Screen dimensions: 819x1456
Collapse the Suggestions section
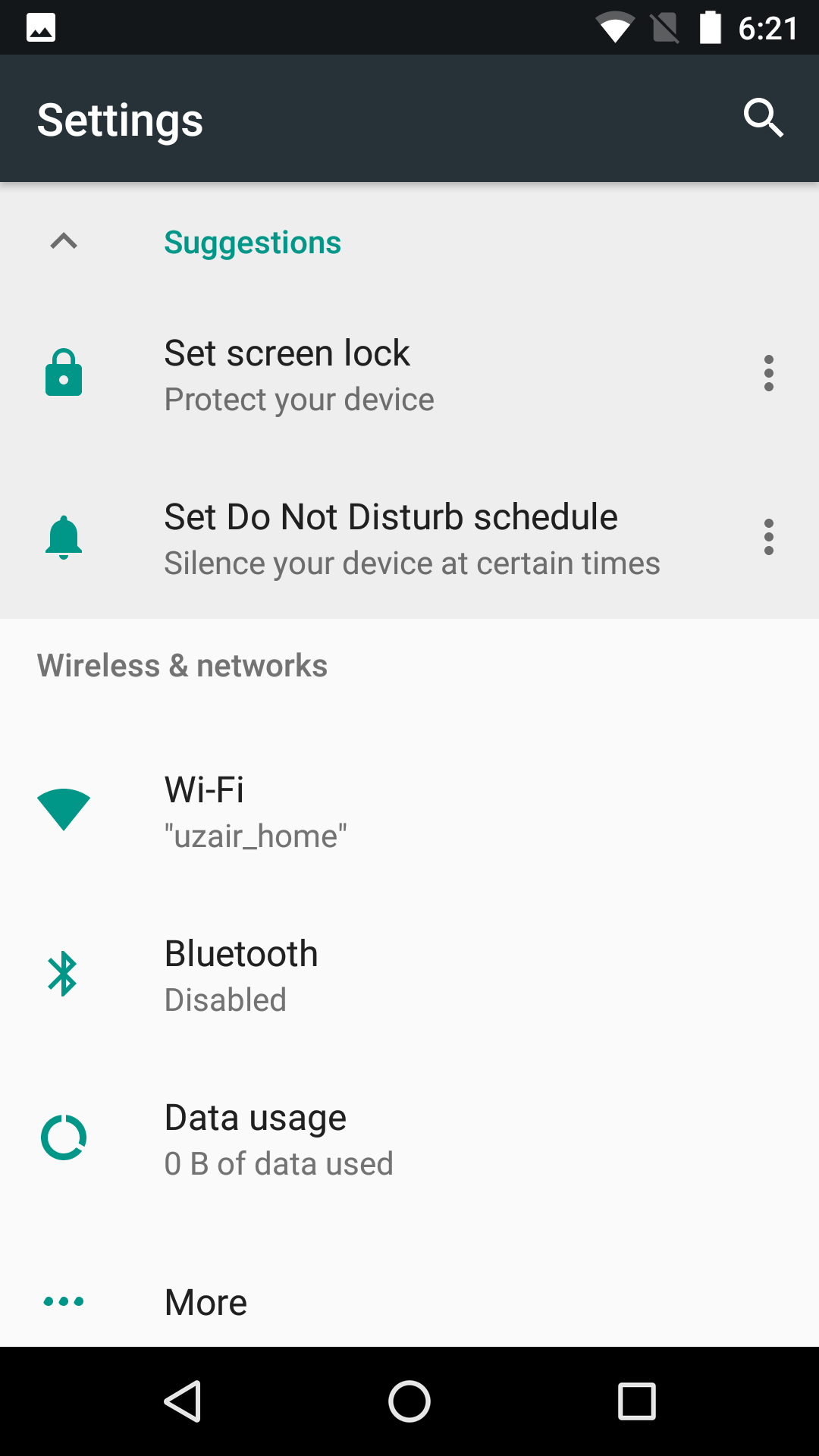[x=64, y=242]
